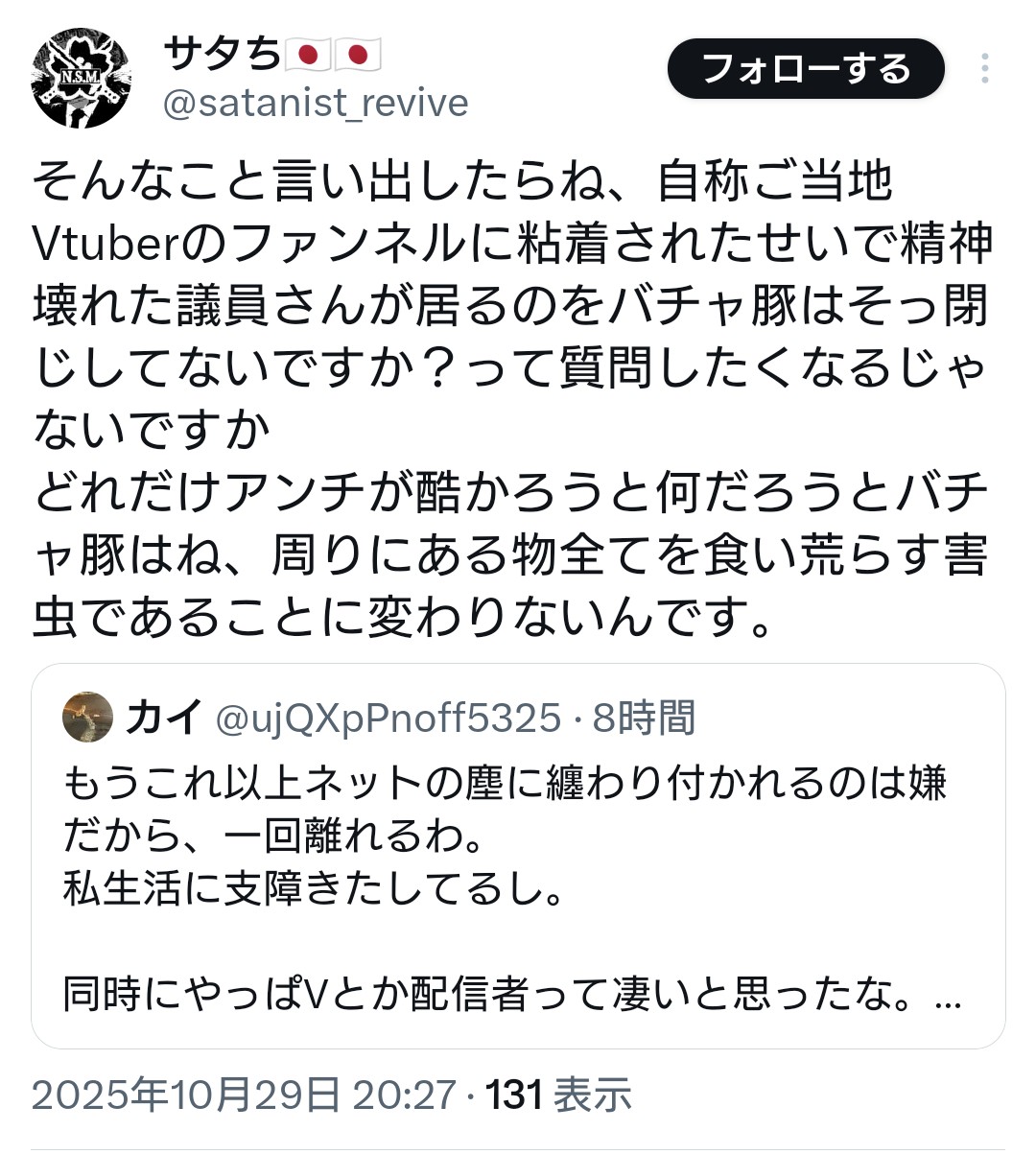1036x1154 pixels.
Task: Tap the フォローする button
Action: pyautogui.click(x=806, y=69)
